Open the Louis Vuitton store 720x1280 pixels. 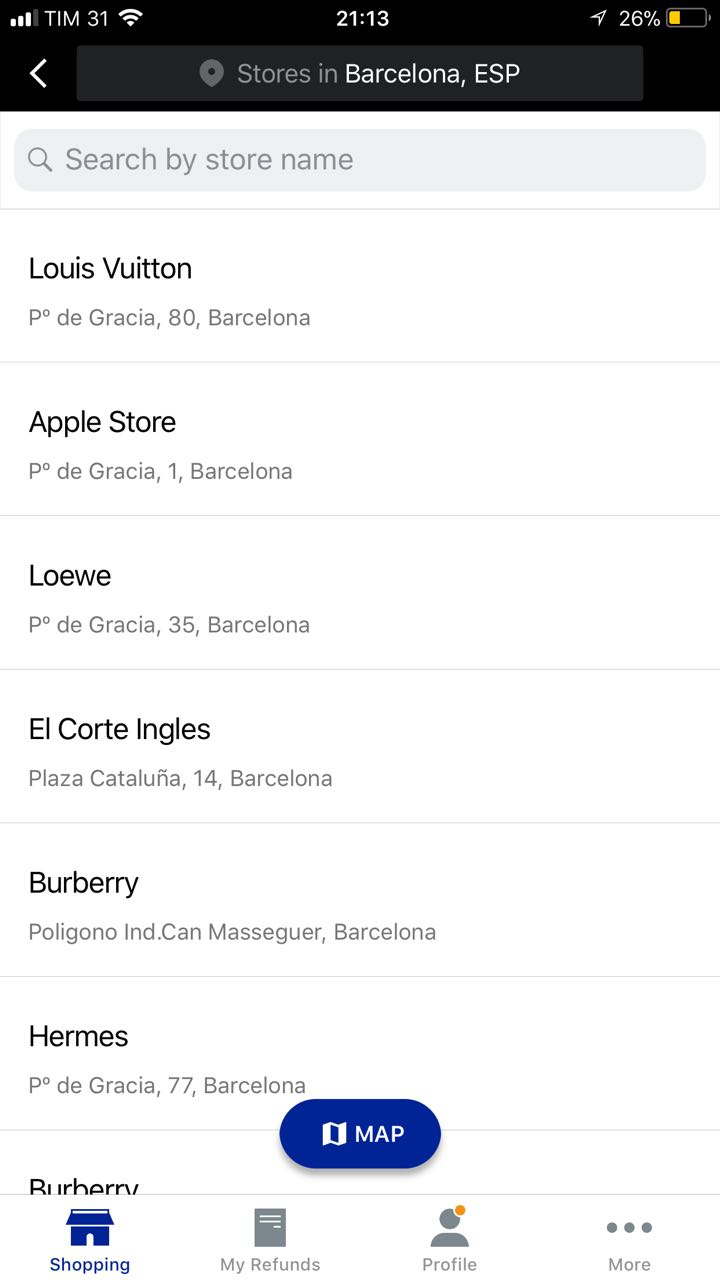360,286
